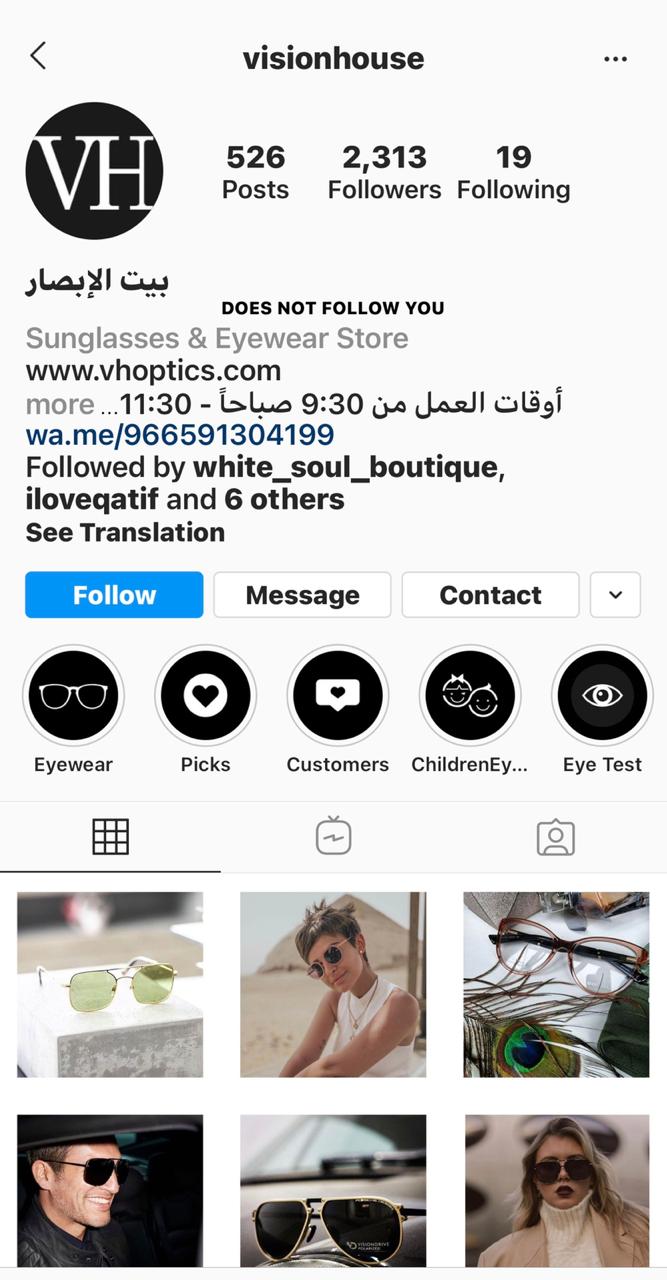The width and height of the screenshot is (667, 1280).
Task: Switch to the IGTV tab
Action: pyautogui.click(x=333, y=836)
